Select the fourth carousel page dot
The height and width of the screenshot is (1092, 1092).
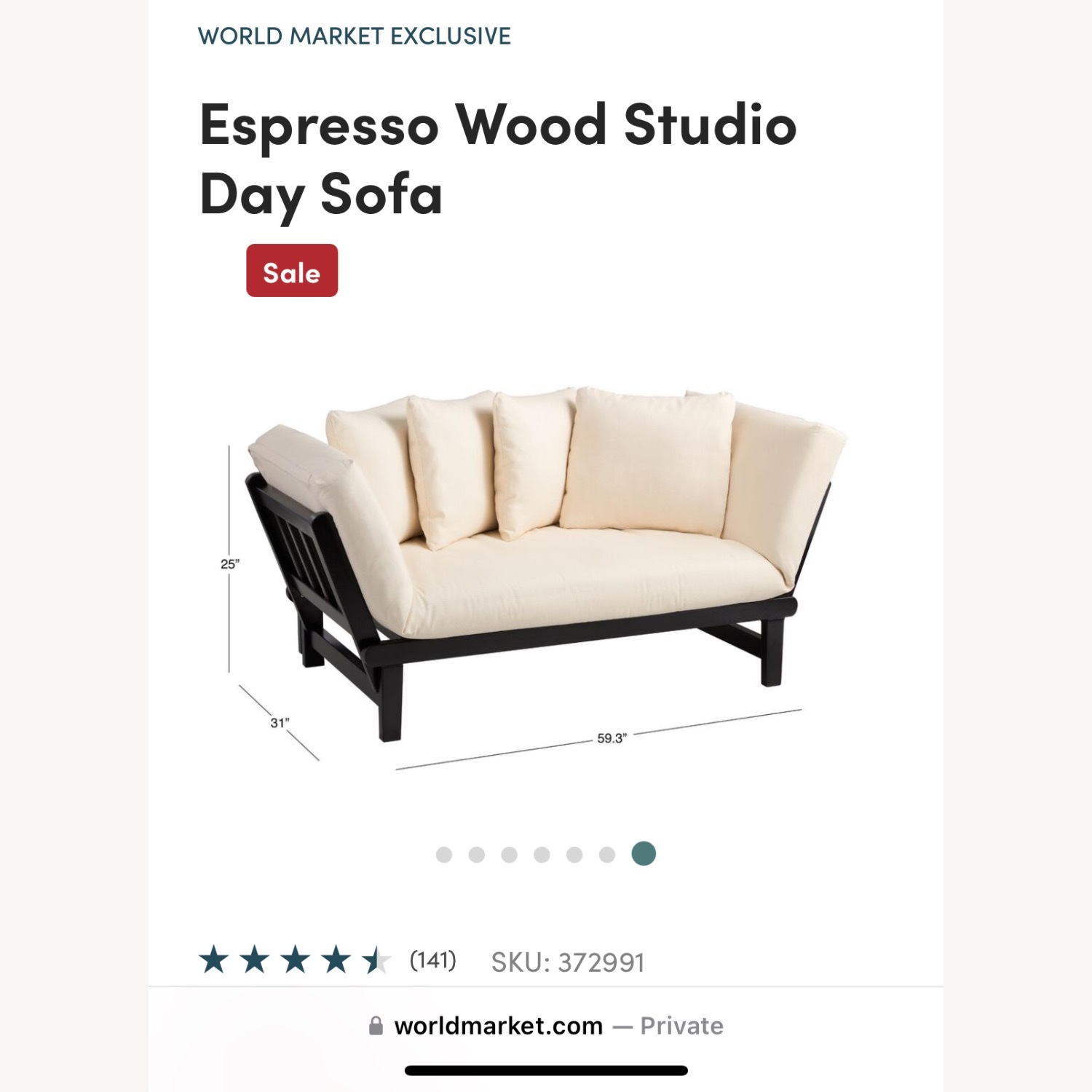point(542,855)
